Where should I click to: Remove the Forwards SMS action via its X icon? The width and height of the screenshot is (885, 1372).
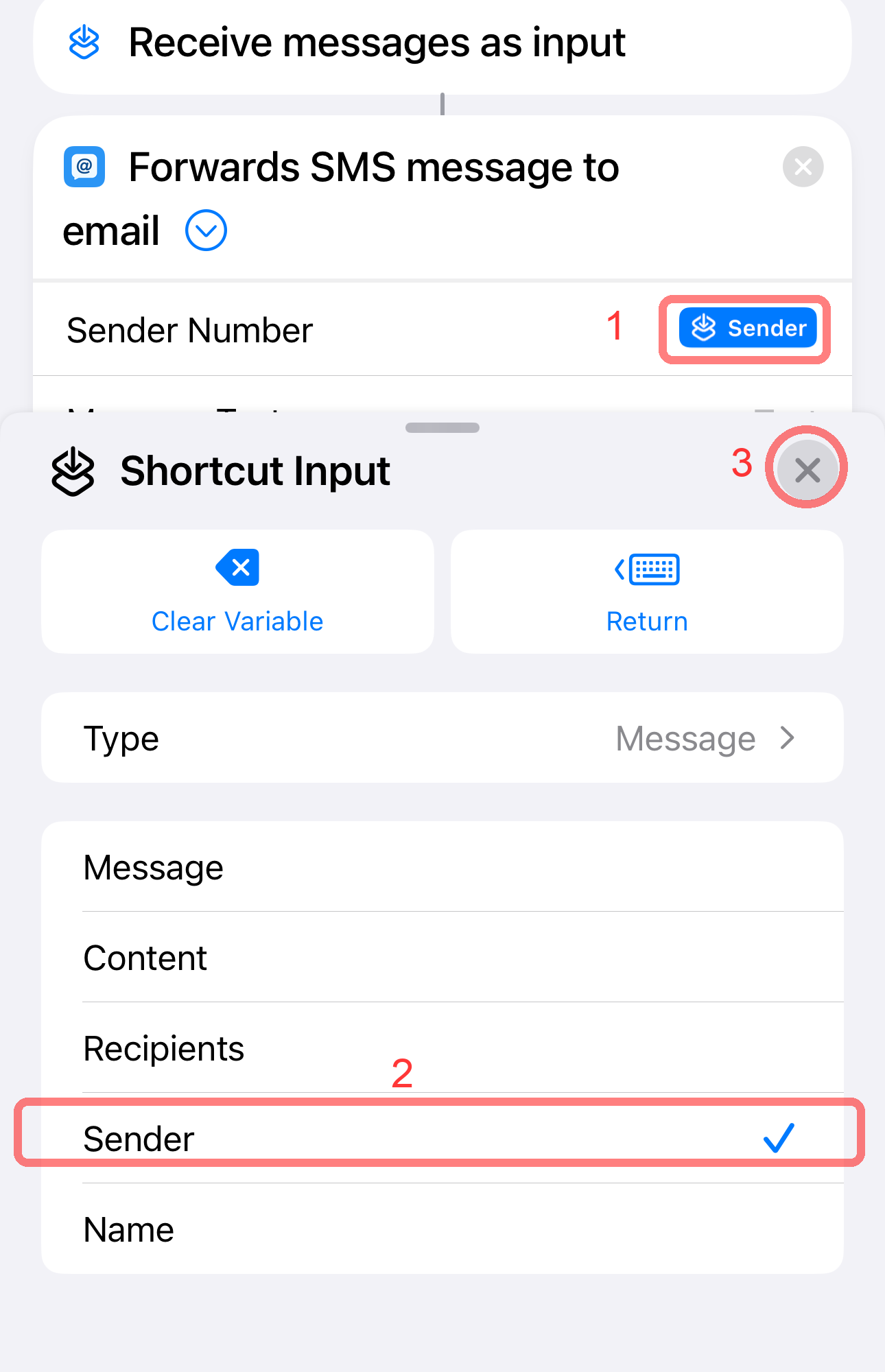pos(802,167)
